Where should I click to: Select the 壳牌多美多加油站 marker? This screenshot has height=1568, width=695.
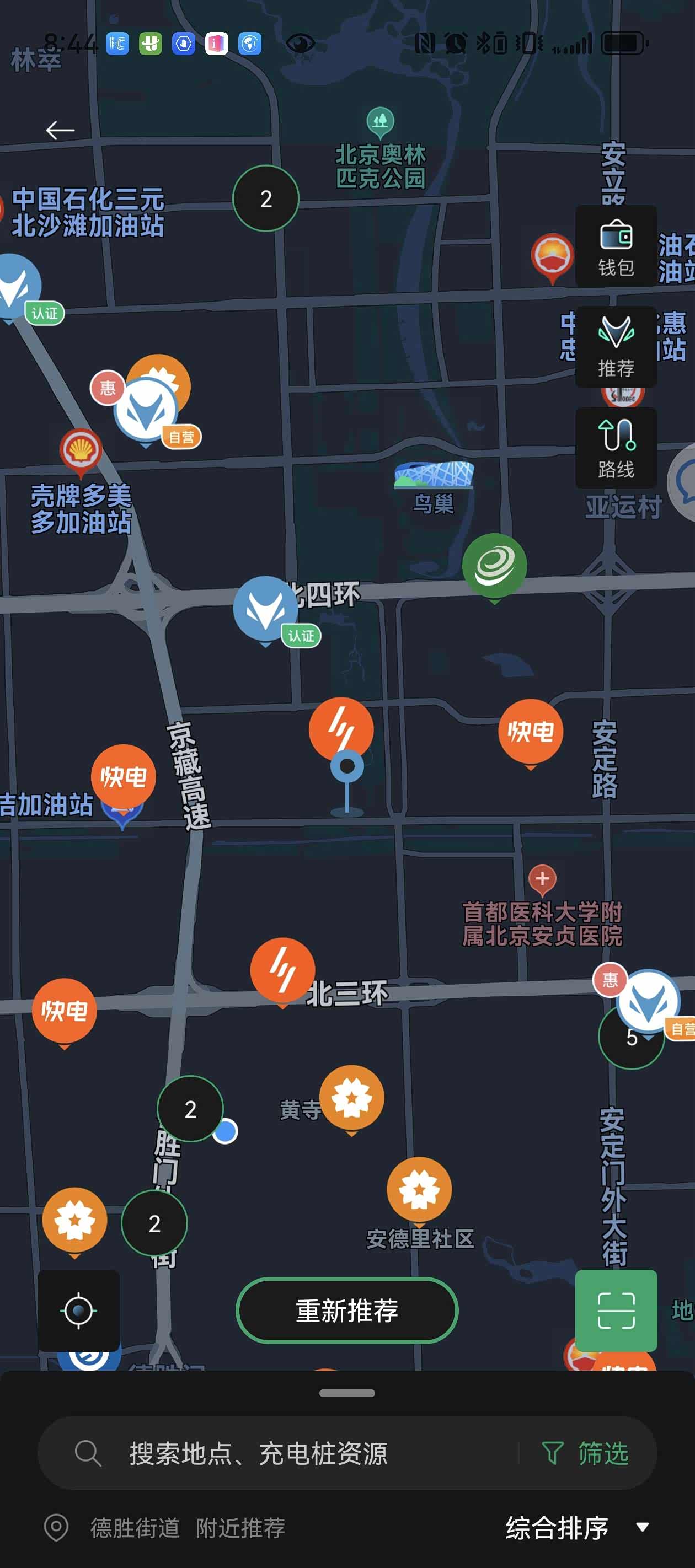click(x=81, y=451)
